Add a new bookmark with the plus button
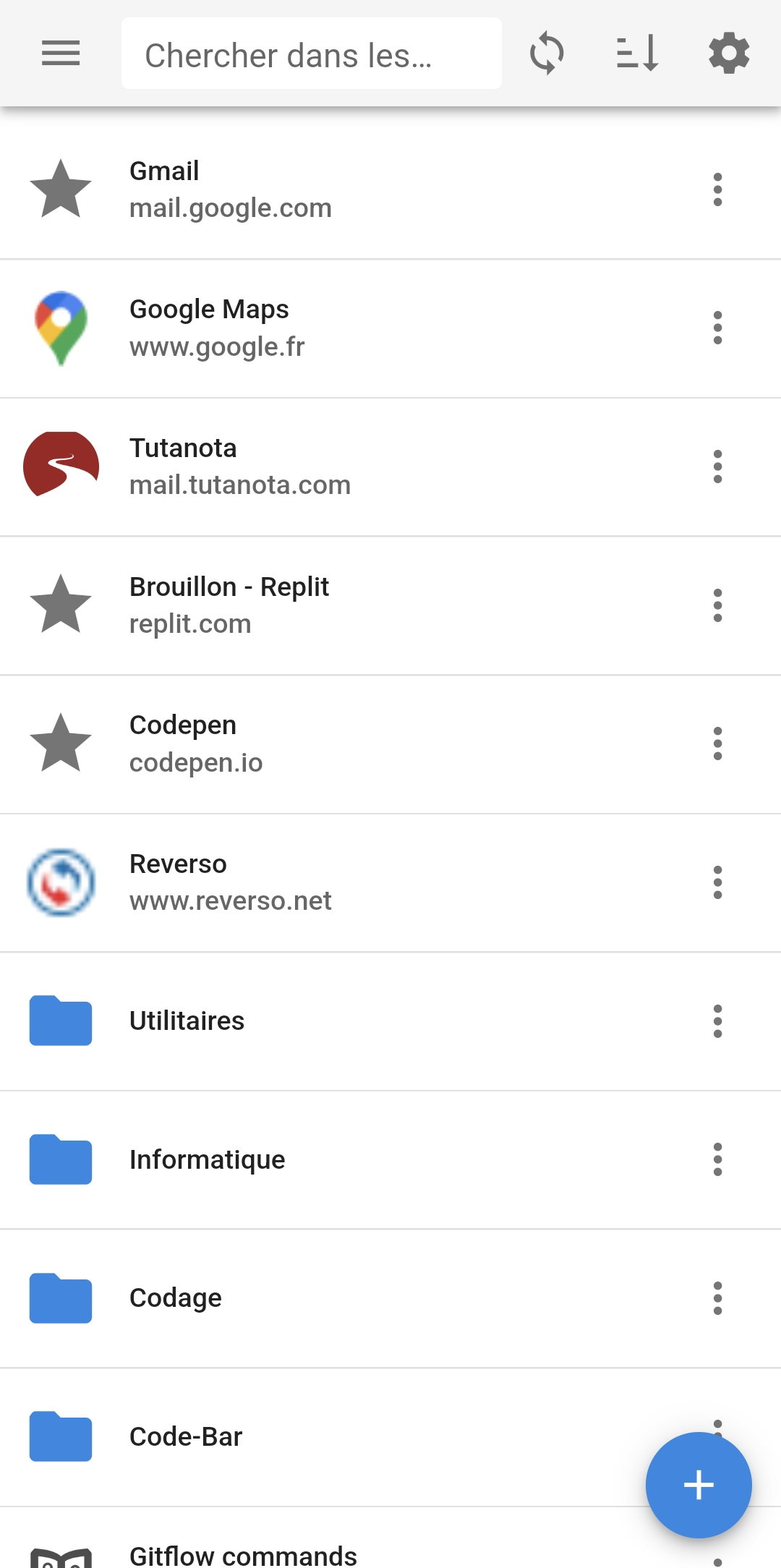 click(x=699, y=1485)
